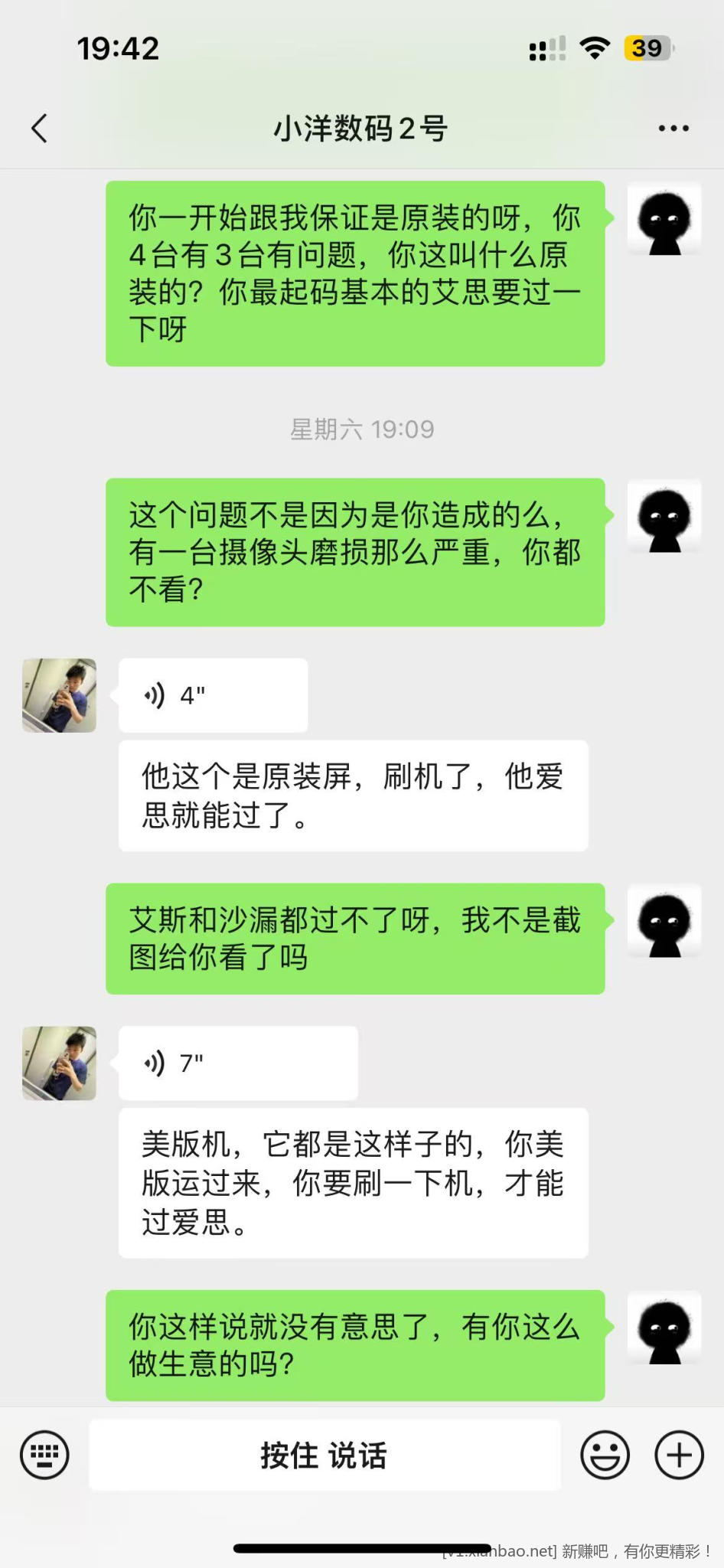
Task: Click the plus icon to attach content
Action: [678, 1455]
